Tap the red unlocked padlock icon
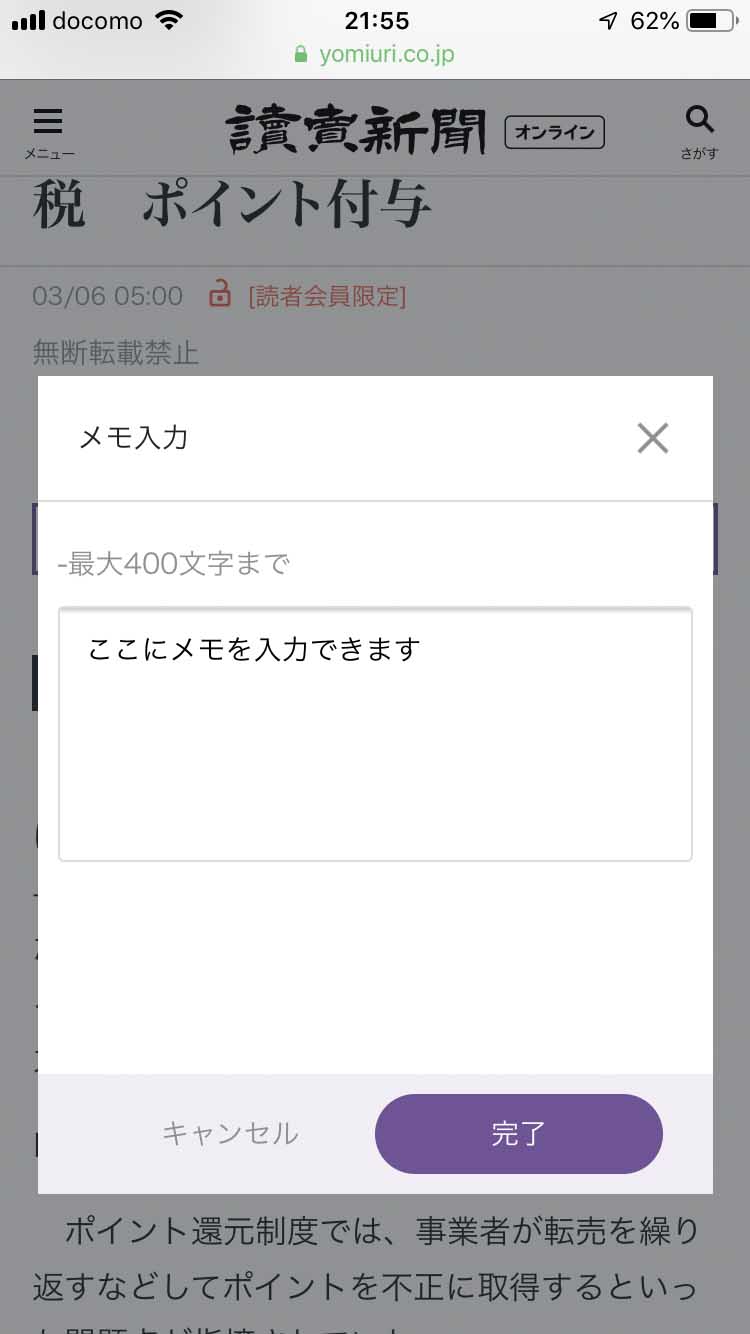Image resolution: width=750 pixels, height=1334 pixels. click(x=219, y=295)
